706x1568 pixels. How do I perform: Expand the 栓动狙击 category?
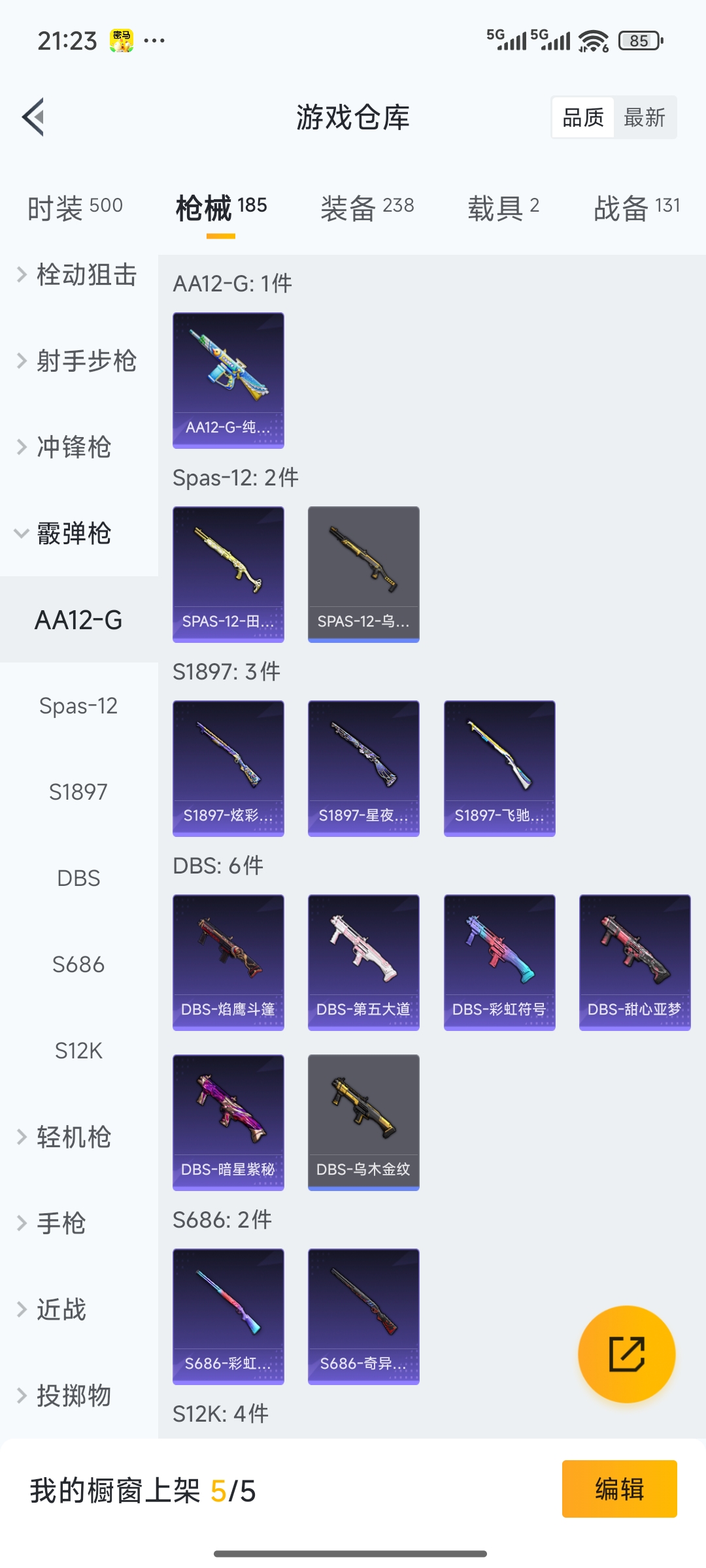tap(77, 275)
